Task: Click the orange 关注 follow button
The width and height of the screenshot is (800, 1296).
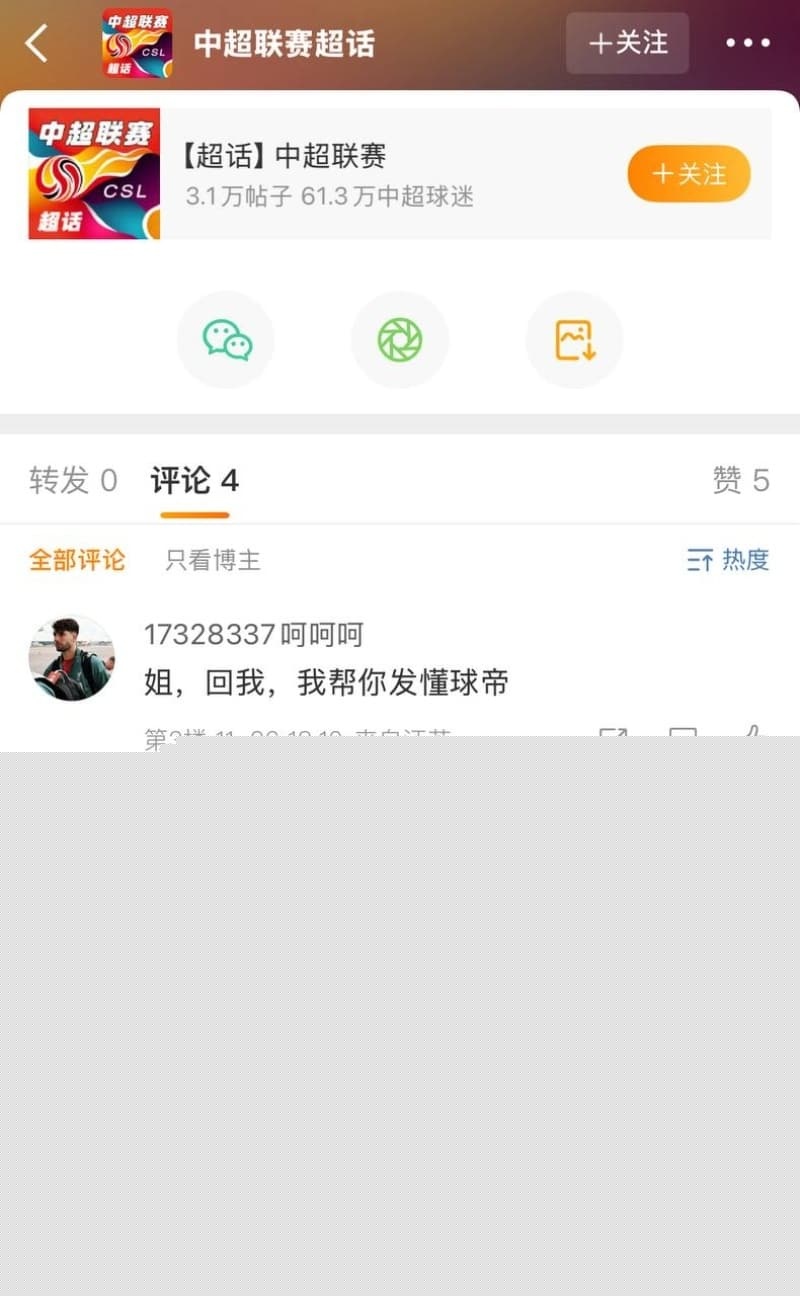Action: click(688, 173)
